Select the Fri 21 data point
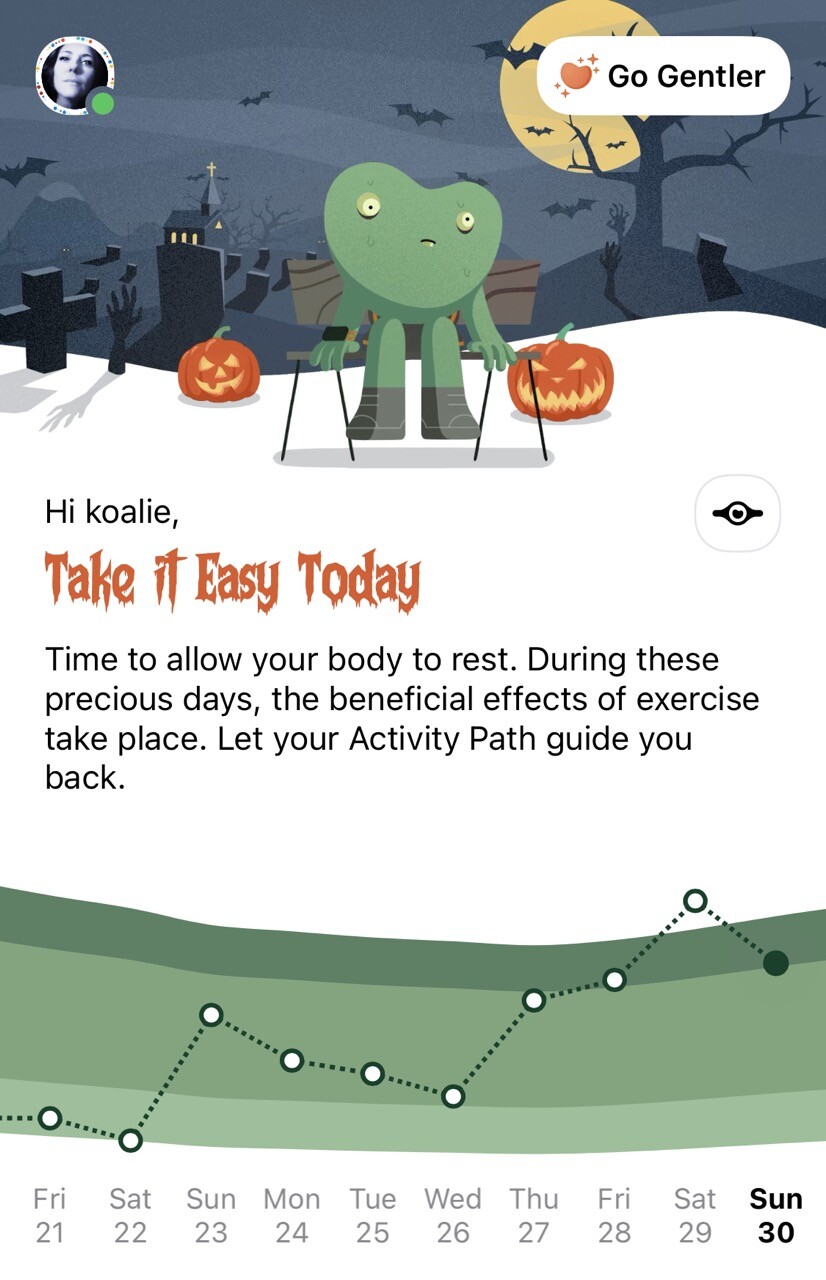The image size is (826, 1280). tap(50, 1118)
